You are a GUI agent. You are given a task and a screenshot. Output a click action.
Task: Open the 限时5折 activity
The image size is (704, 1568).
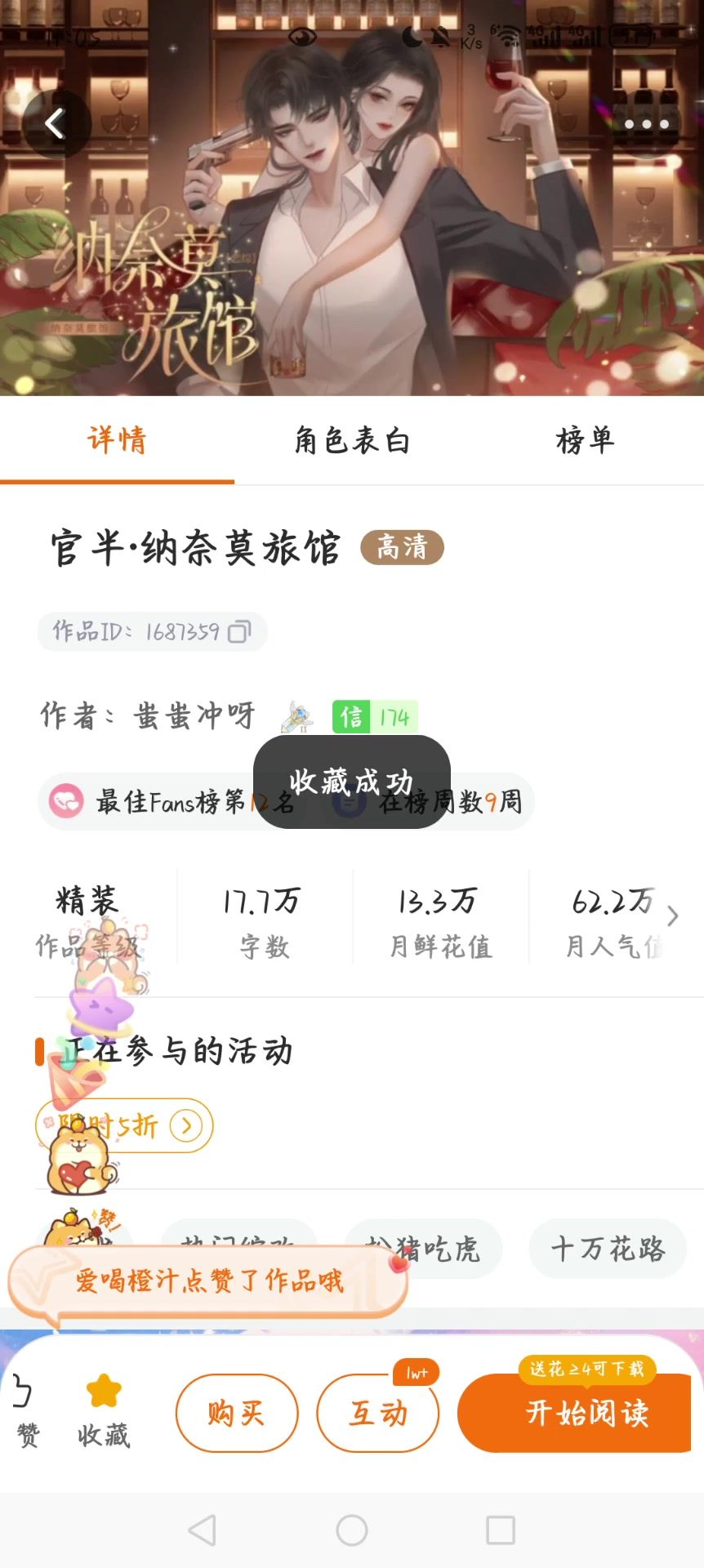pos(124,1126)
